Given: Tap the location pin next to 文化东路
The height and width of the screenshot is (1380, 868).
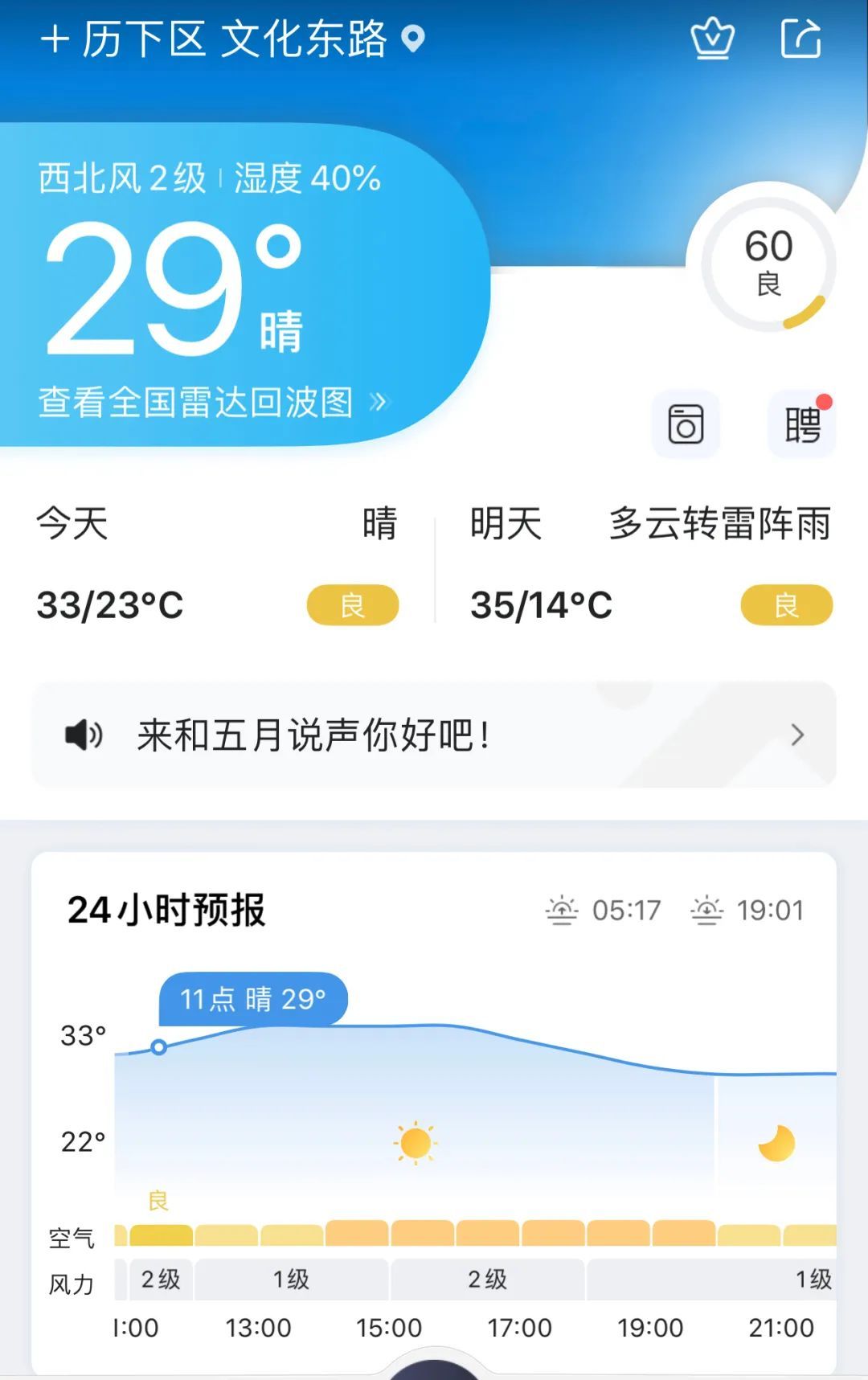Looking at the screenshot, I should point(411,38).
